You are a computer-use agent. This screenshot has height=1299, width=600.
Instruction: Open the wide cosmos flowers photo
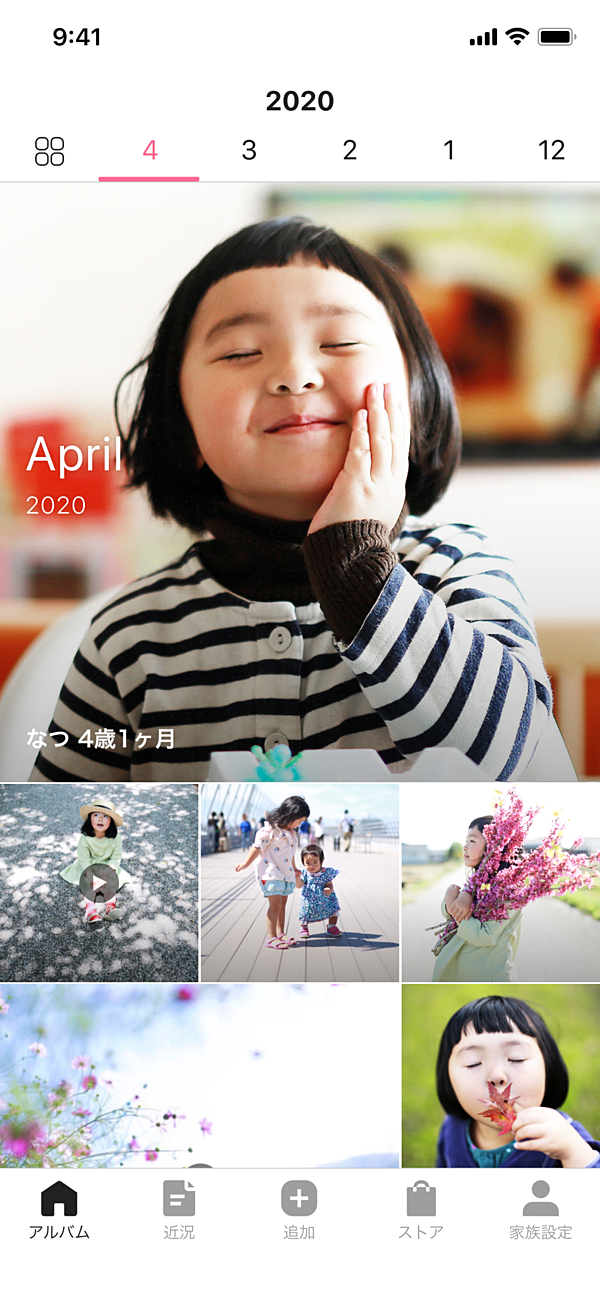pyautogui.click(x=199, y=1075)
